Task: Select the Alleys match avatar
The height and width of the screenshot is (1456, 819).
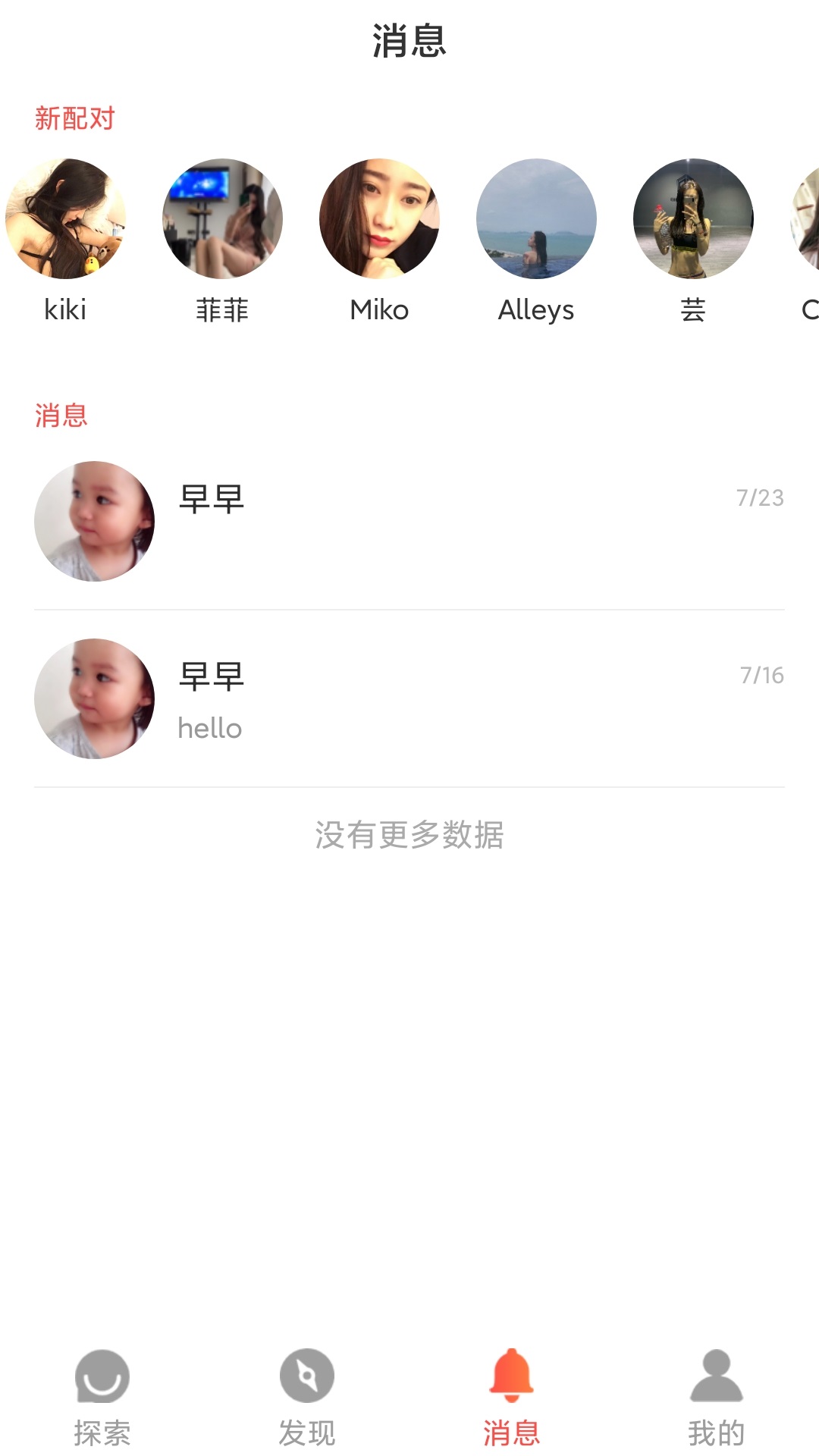Action: pyautogui.click(x=536, y=218)
